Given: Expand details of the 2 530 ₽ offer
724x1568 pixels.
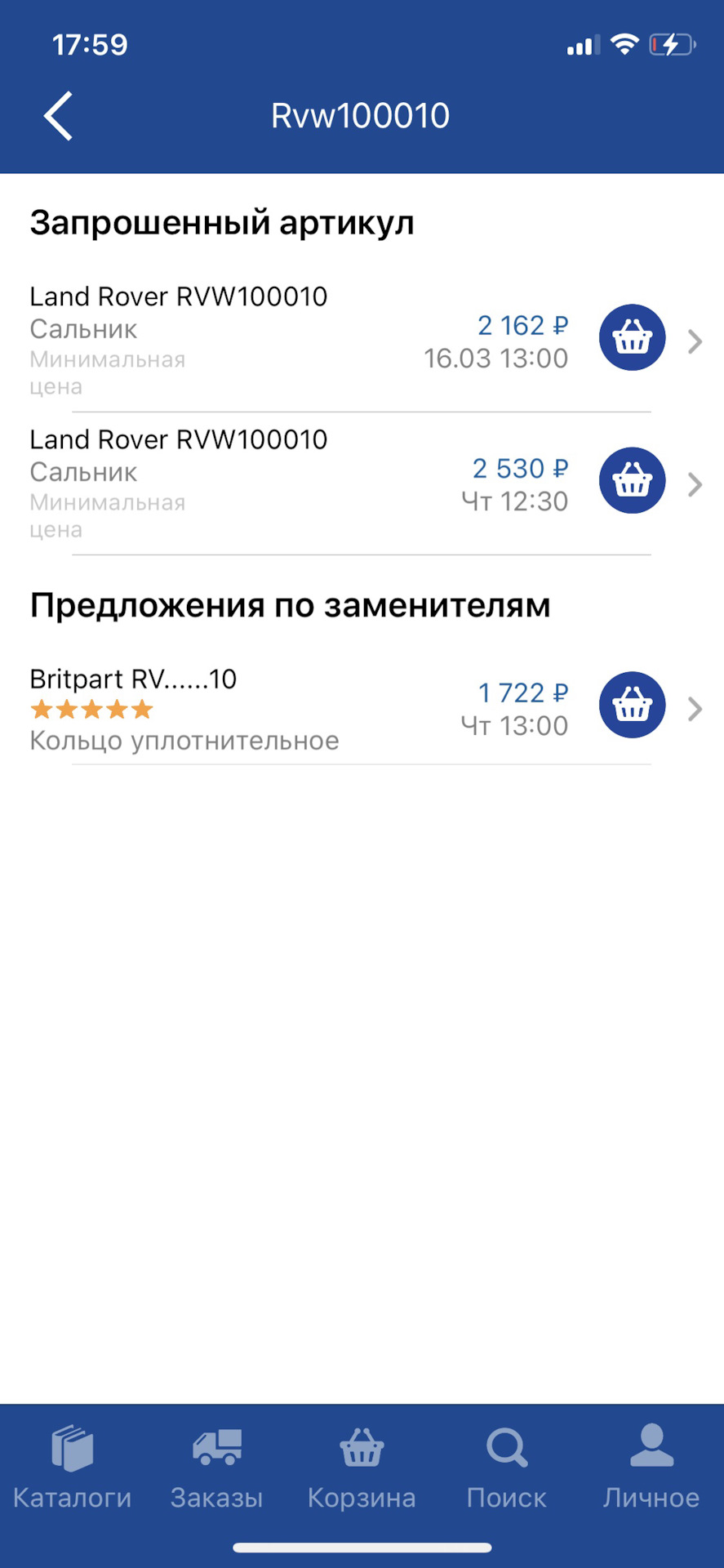Looking at the screenshot, I should coord(695,483).
